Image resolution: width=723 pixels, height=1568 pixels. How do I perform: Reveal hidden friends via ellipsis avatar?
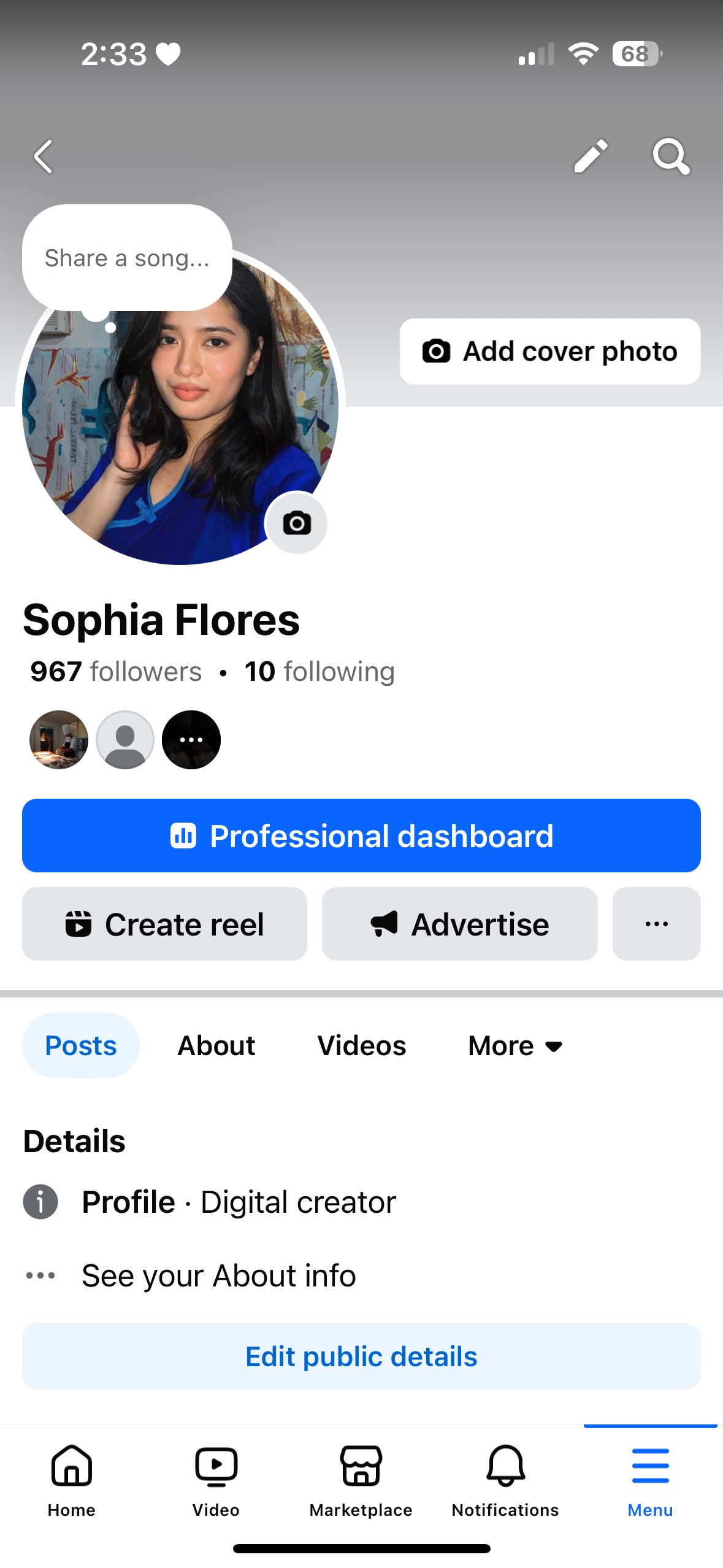click(191, 740)
